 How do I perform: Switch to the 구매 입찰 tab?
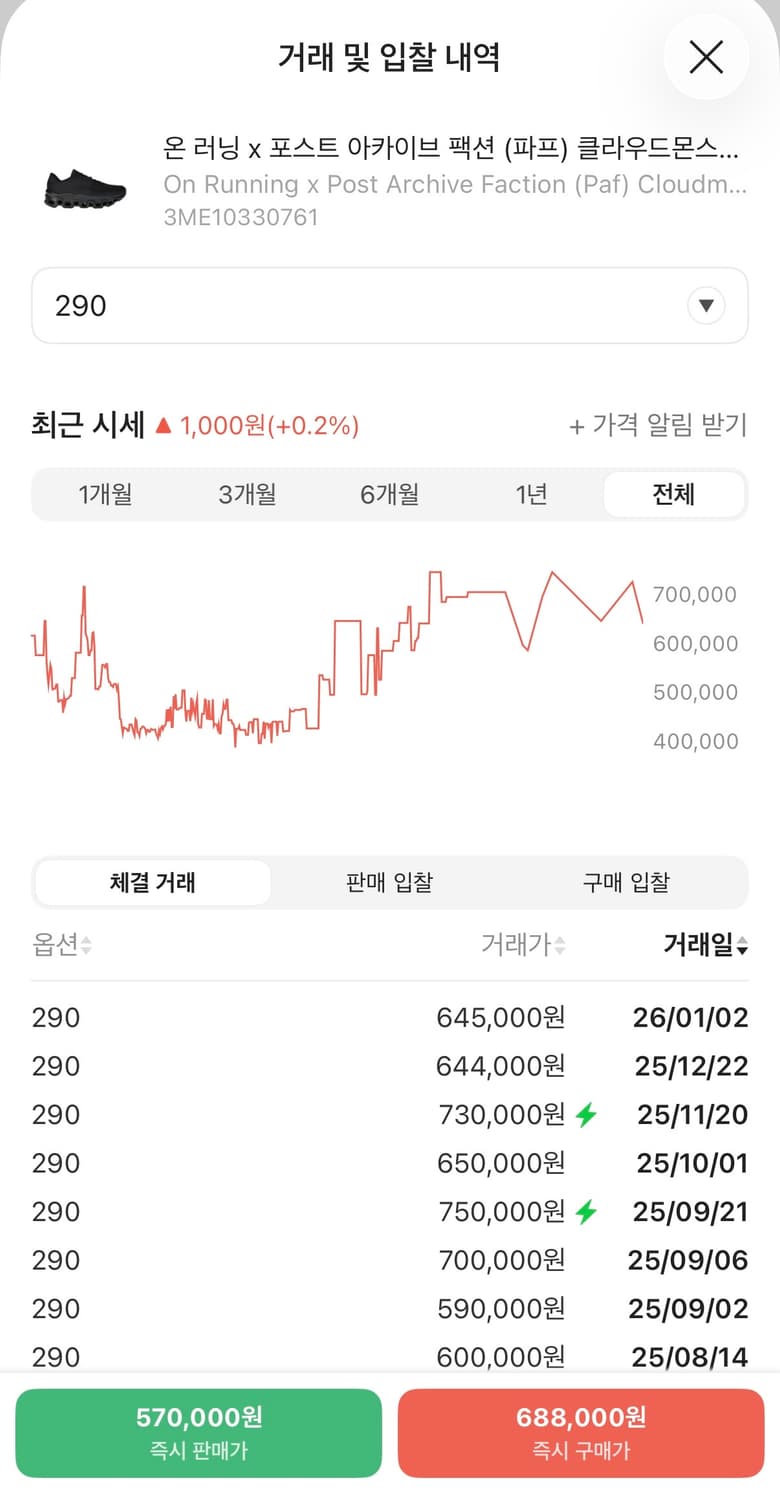point(624,882)
